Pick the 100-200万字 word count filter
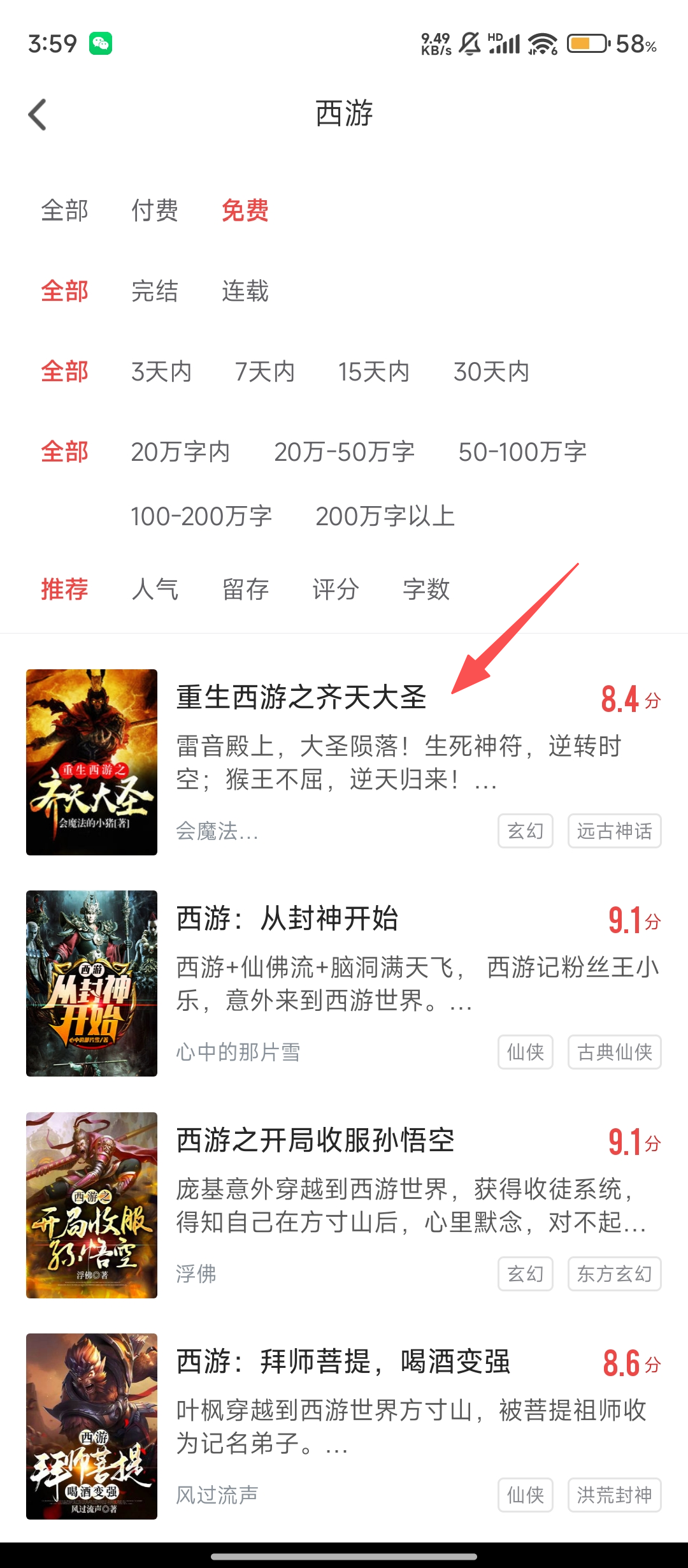This screenshot has width=688, height=1568. click(201, 516)
